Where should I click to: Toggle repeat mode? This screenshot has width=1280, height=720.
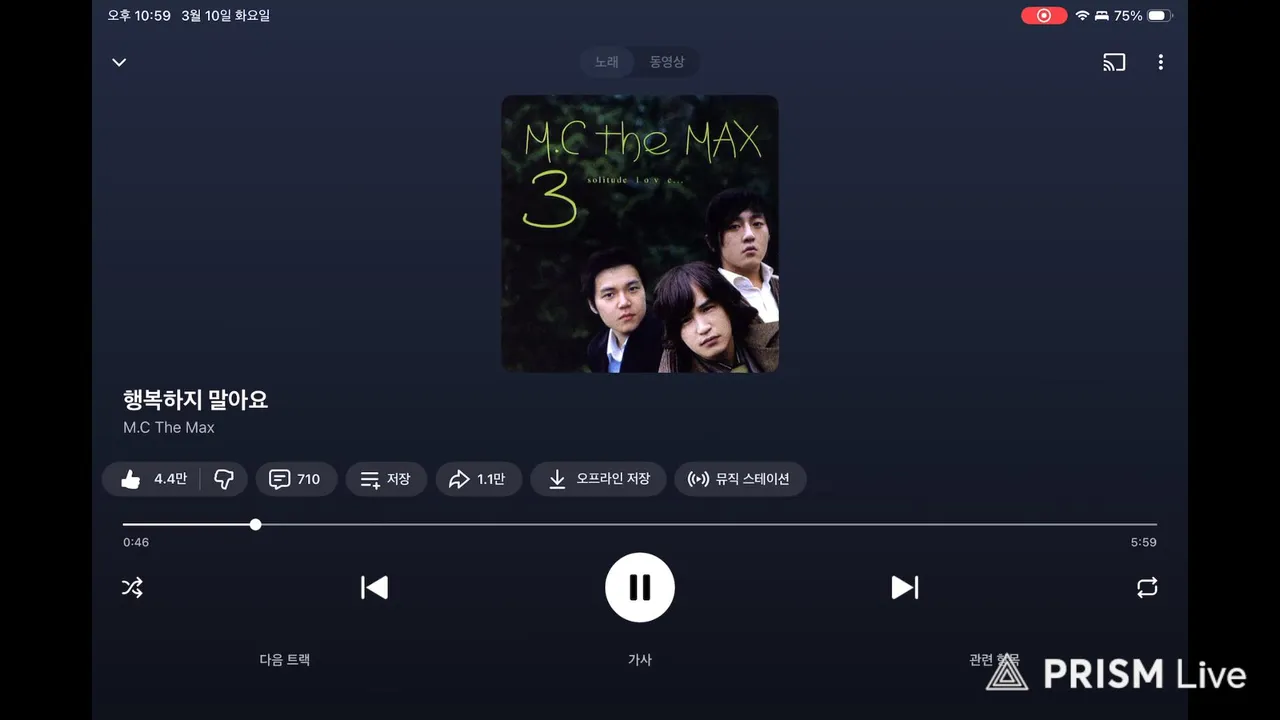[x=1147, y=587]
